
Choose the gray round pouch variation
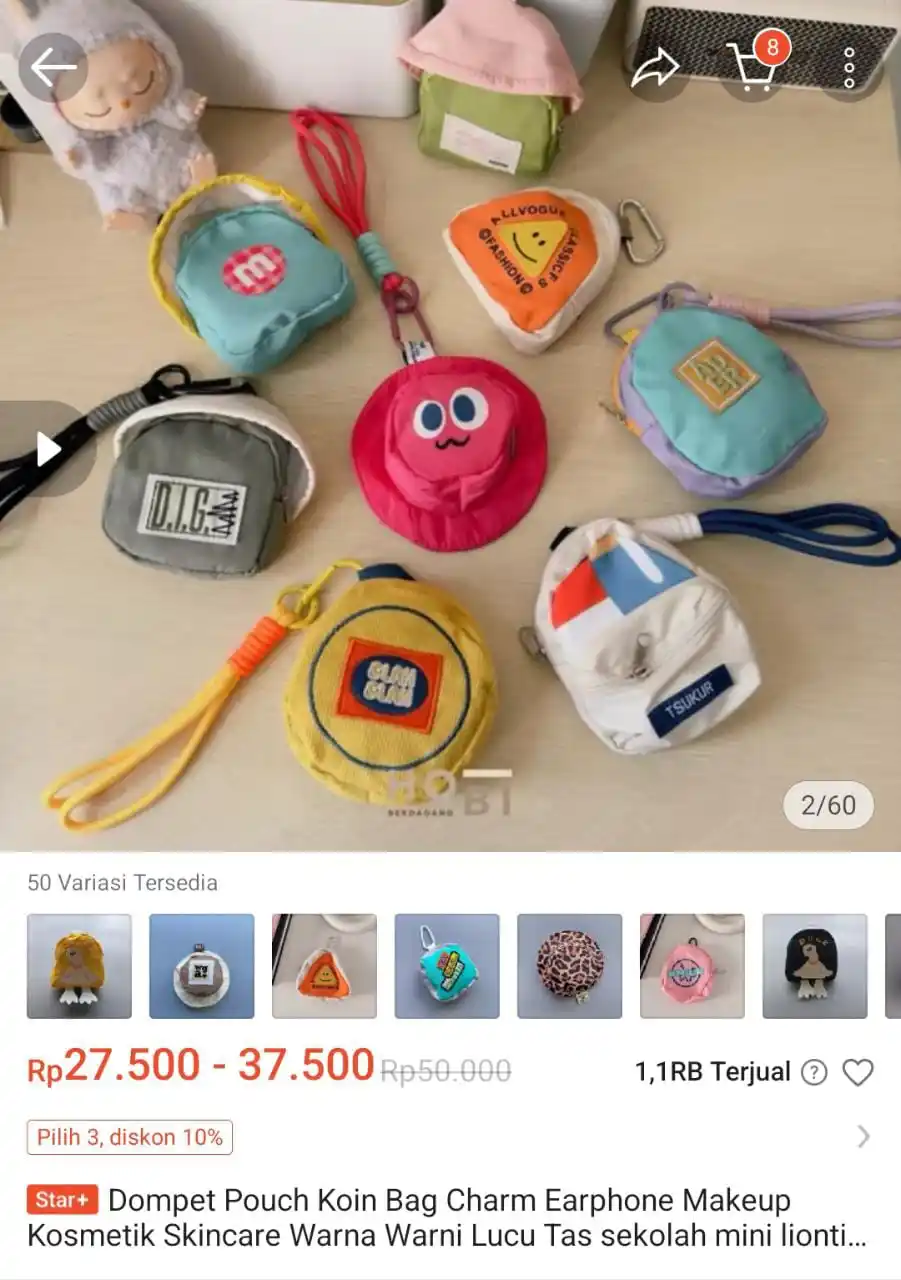(202, 966)
